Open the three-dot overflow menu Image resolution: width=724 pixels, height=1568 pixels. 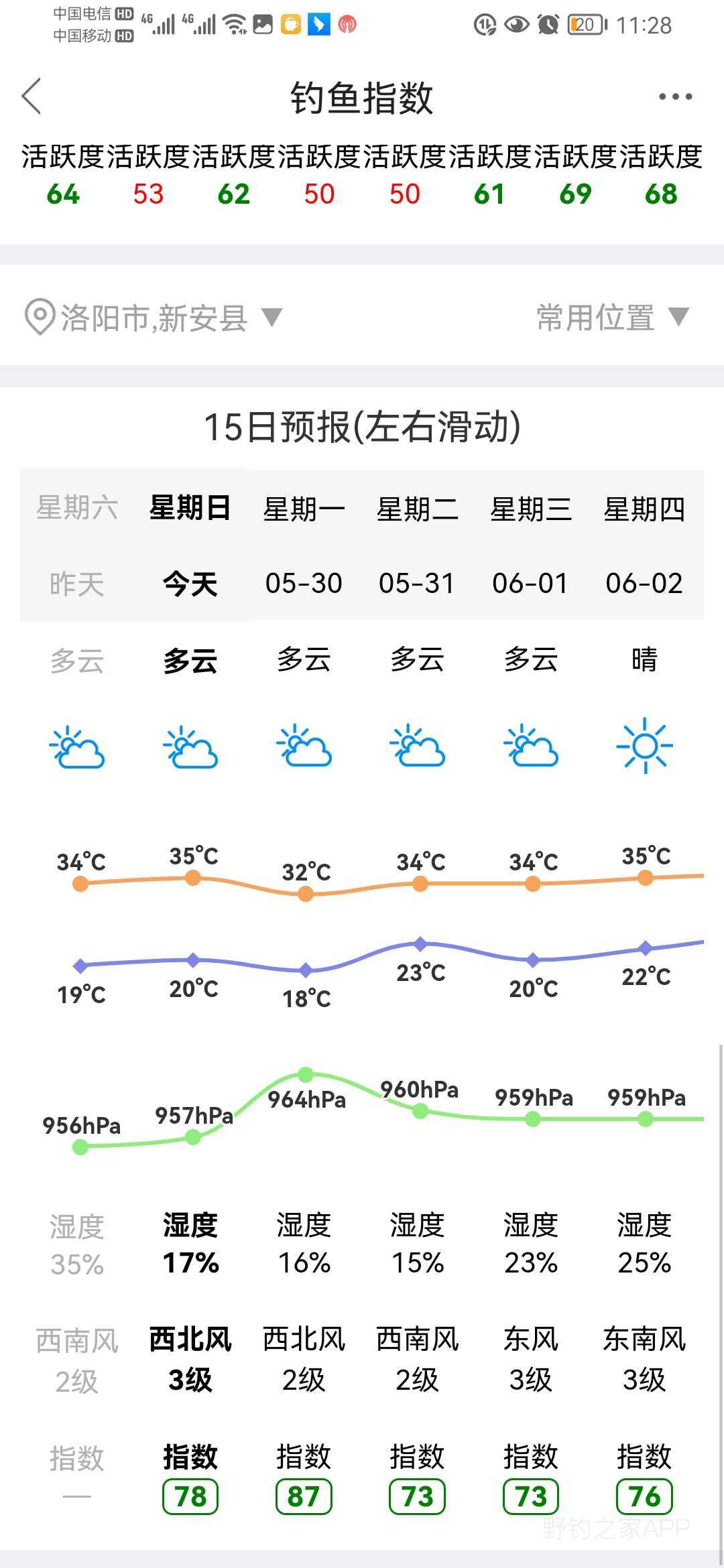coord(674,96)
